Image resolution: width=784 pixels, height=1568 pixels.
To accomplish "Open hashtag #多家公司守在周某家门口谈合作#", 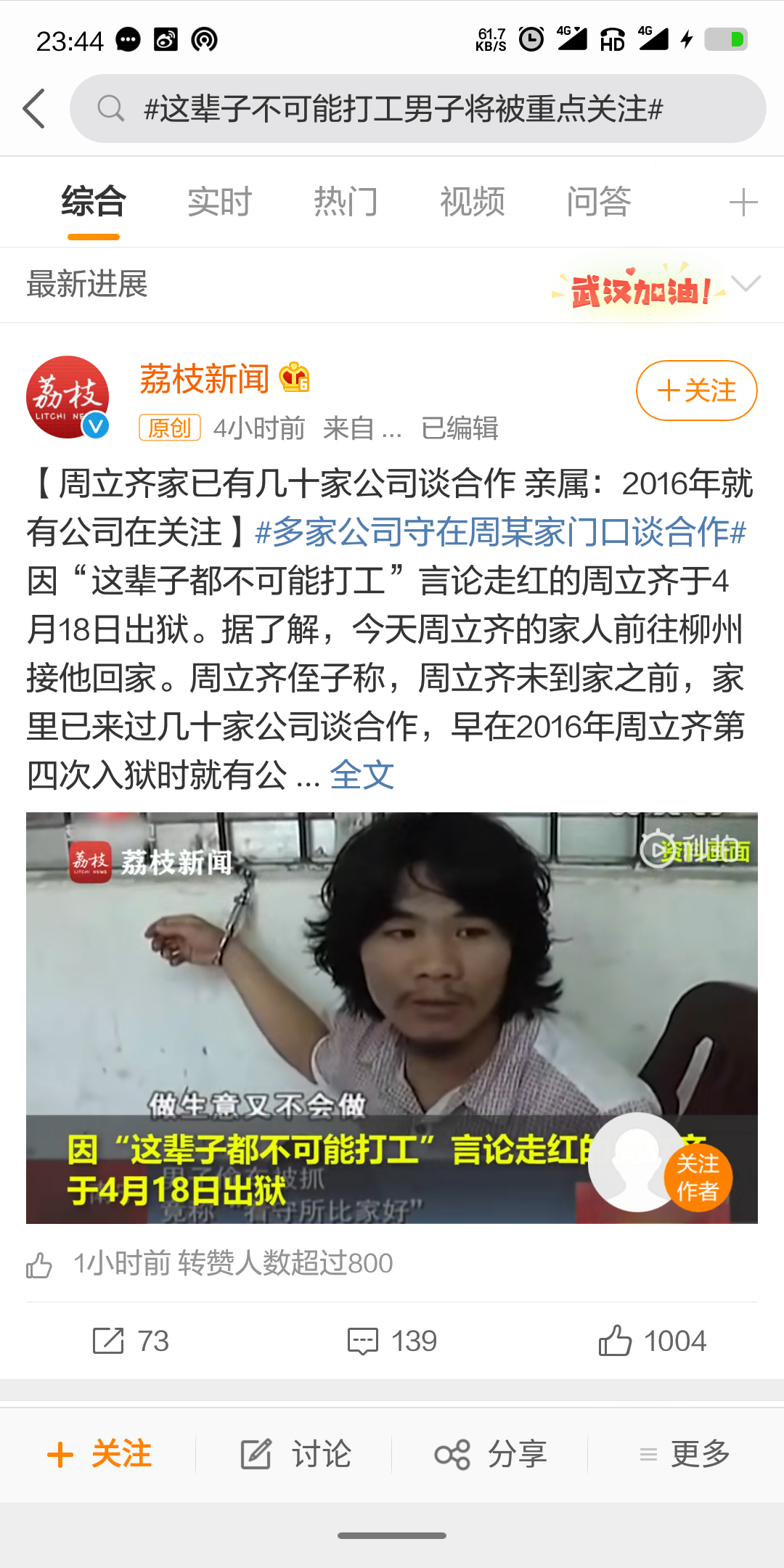I will (501, 532).
